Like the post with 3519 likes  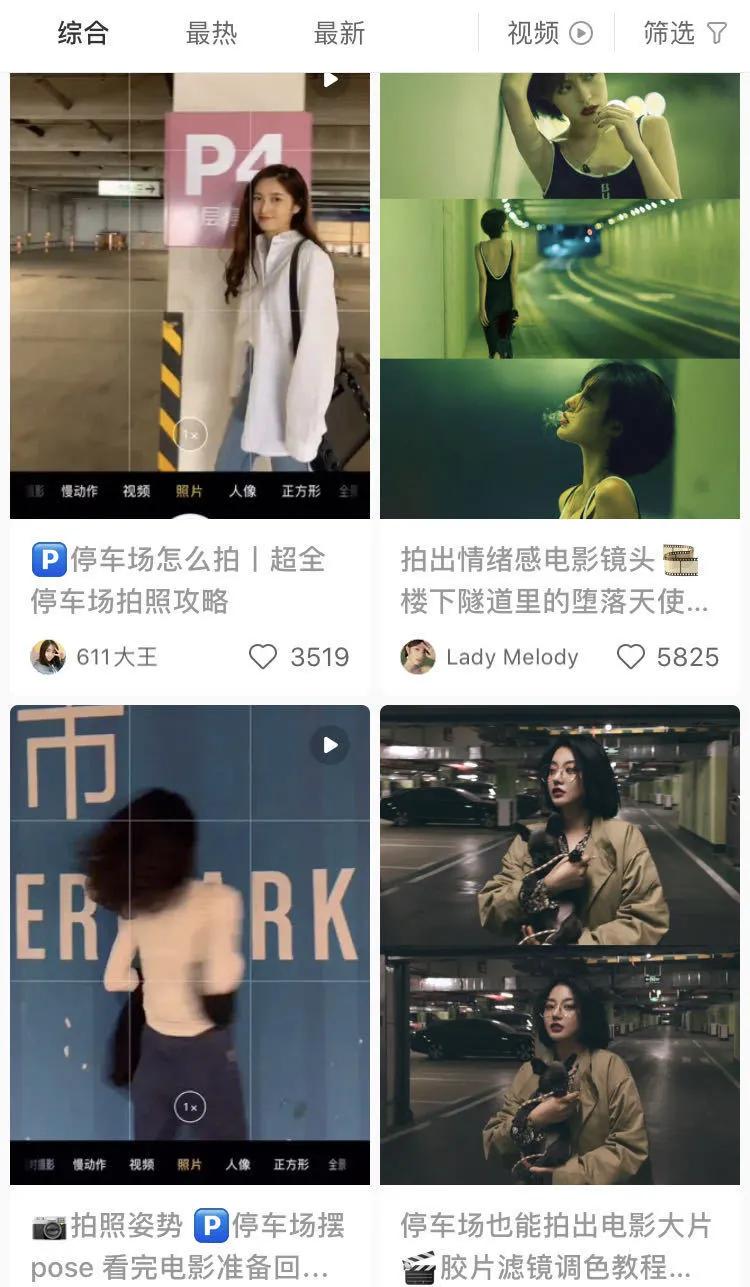[x=263, y=657]
